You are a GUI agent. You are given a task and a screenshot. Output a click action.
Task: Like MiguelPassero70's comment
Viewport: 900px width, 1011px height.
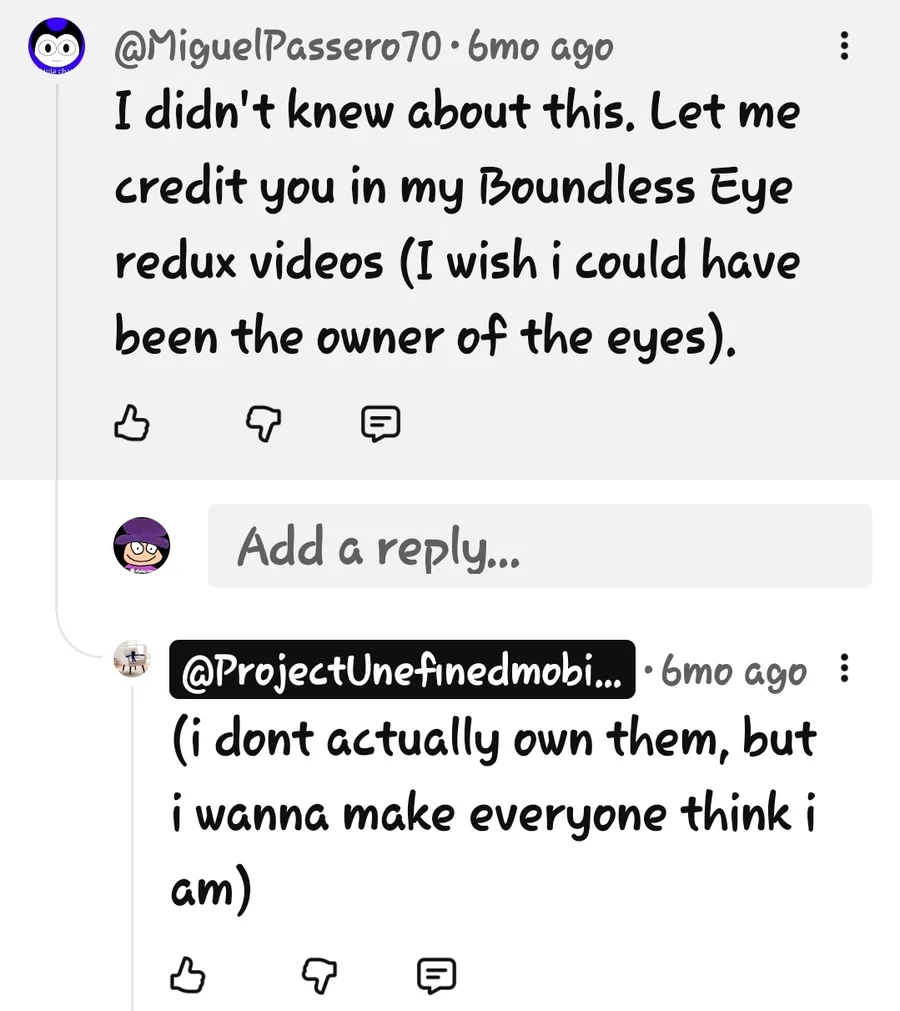(131, 425)
